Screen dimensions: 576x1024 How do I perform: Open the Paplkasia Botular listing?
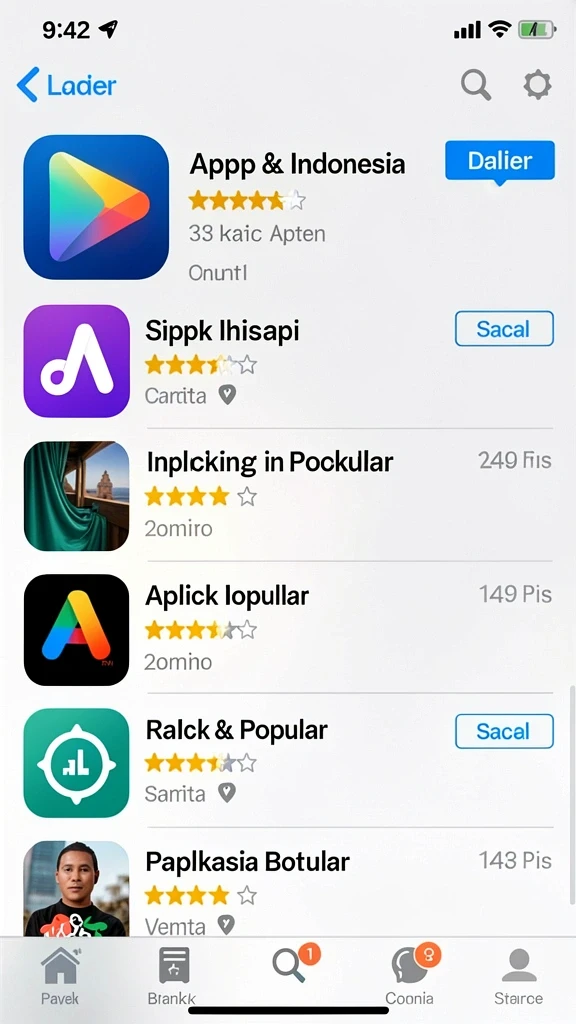(288, 888)
